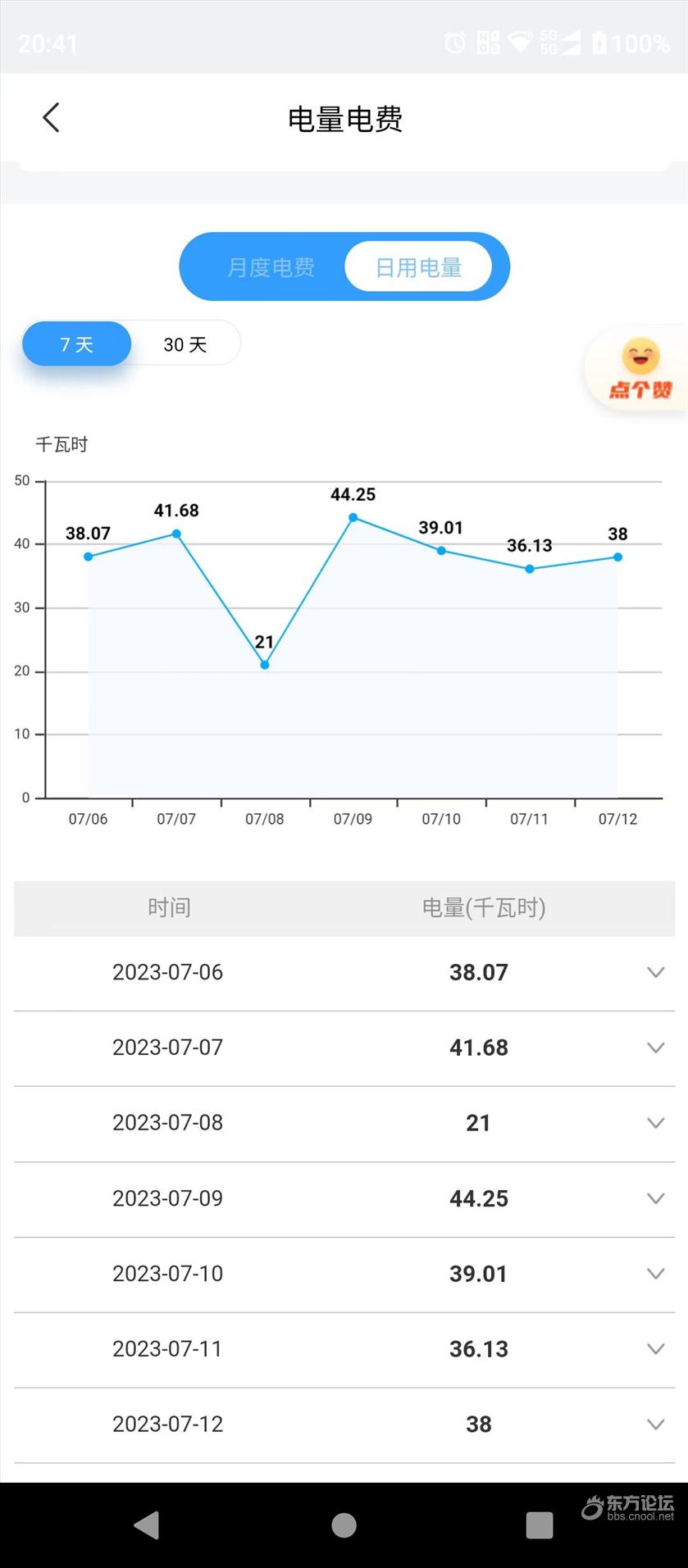The width and height of the screenshot is (688, 1568).
Task: Switch to the 月度电费 tab
Action: 271,267
